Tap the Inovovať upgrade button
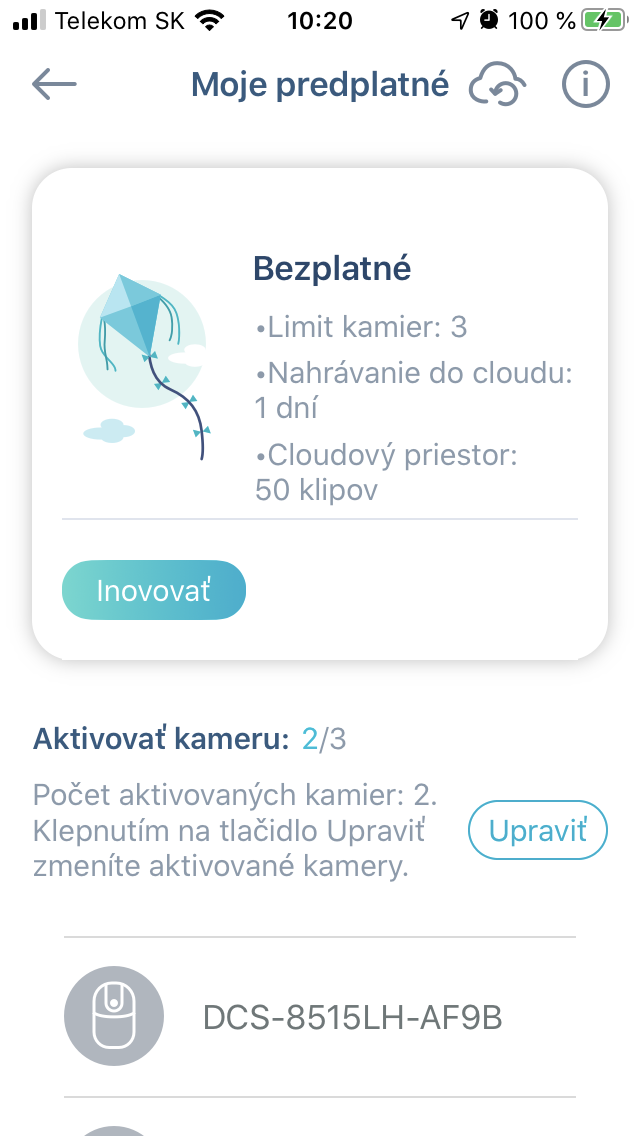This screenshot has width=640, height=1136. tap(154, 590)
